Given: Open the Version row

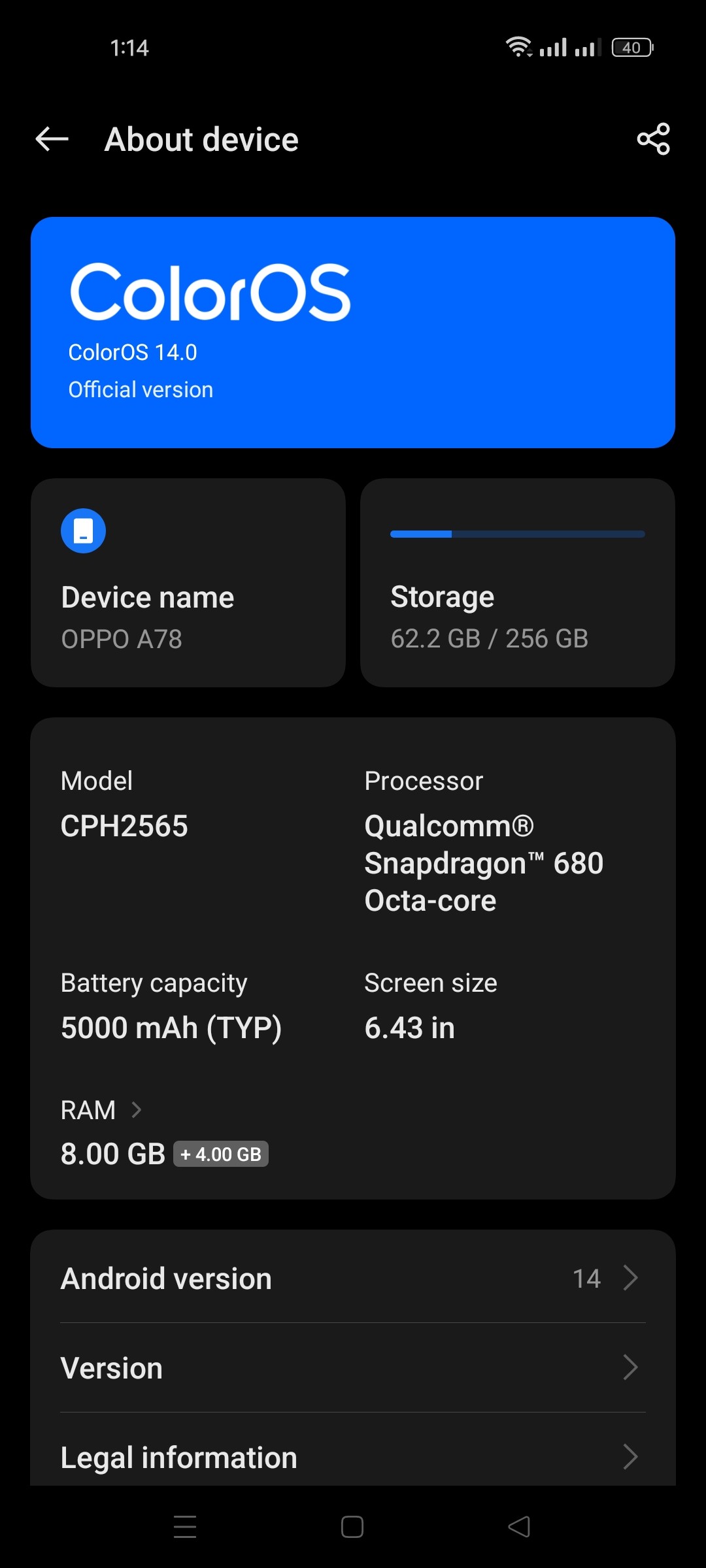Looking at the screenshot, I should click(x=352, y=1367).
